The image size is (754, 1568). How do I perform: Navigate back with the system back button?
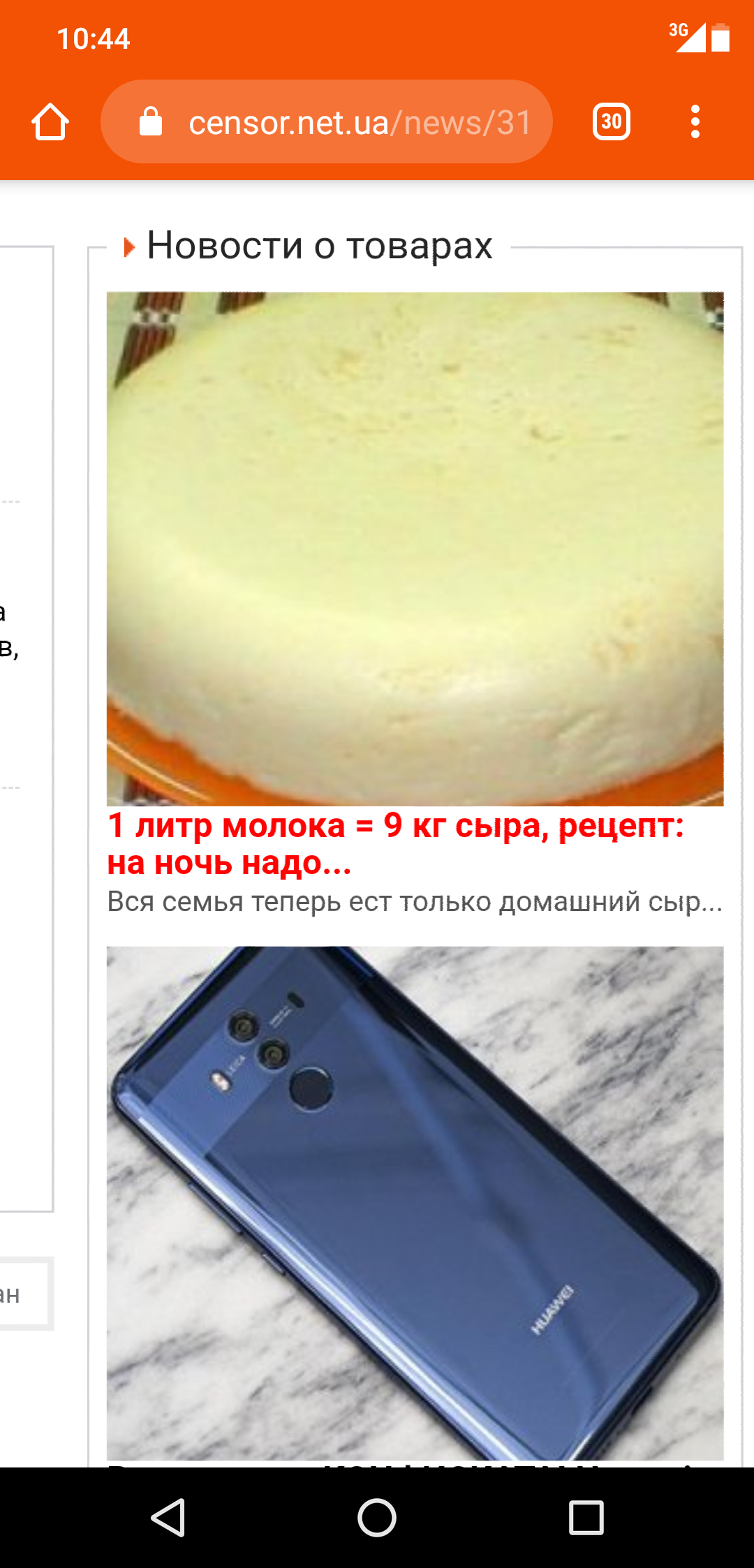(x=168, y=1518)
